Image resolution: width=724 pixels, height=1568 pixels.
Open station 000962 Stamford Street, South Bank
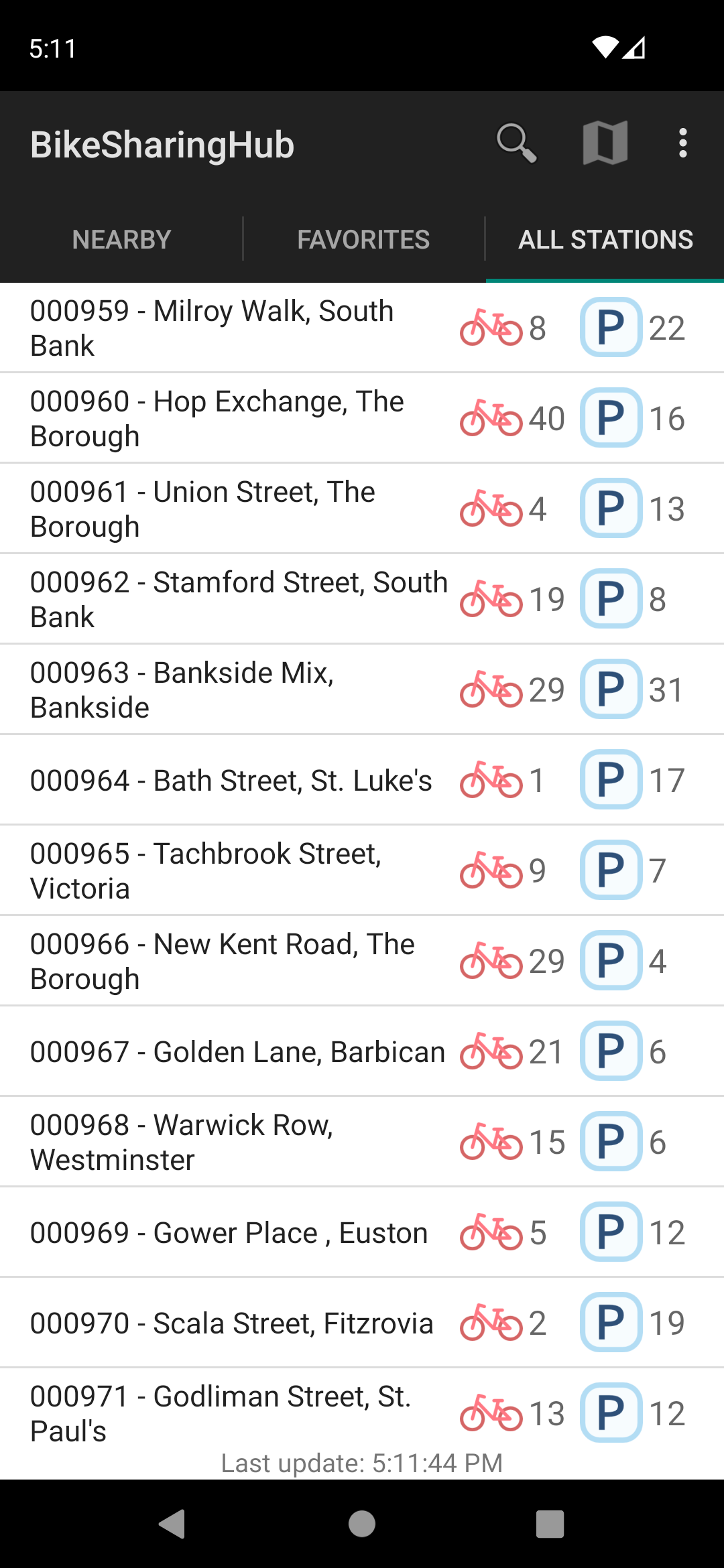pos(362,599)
